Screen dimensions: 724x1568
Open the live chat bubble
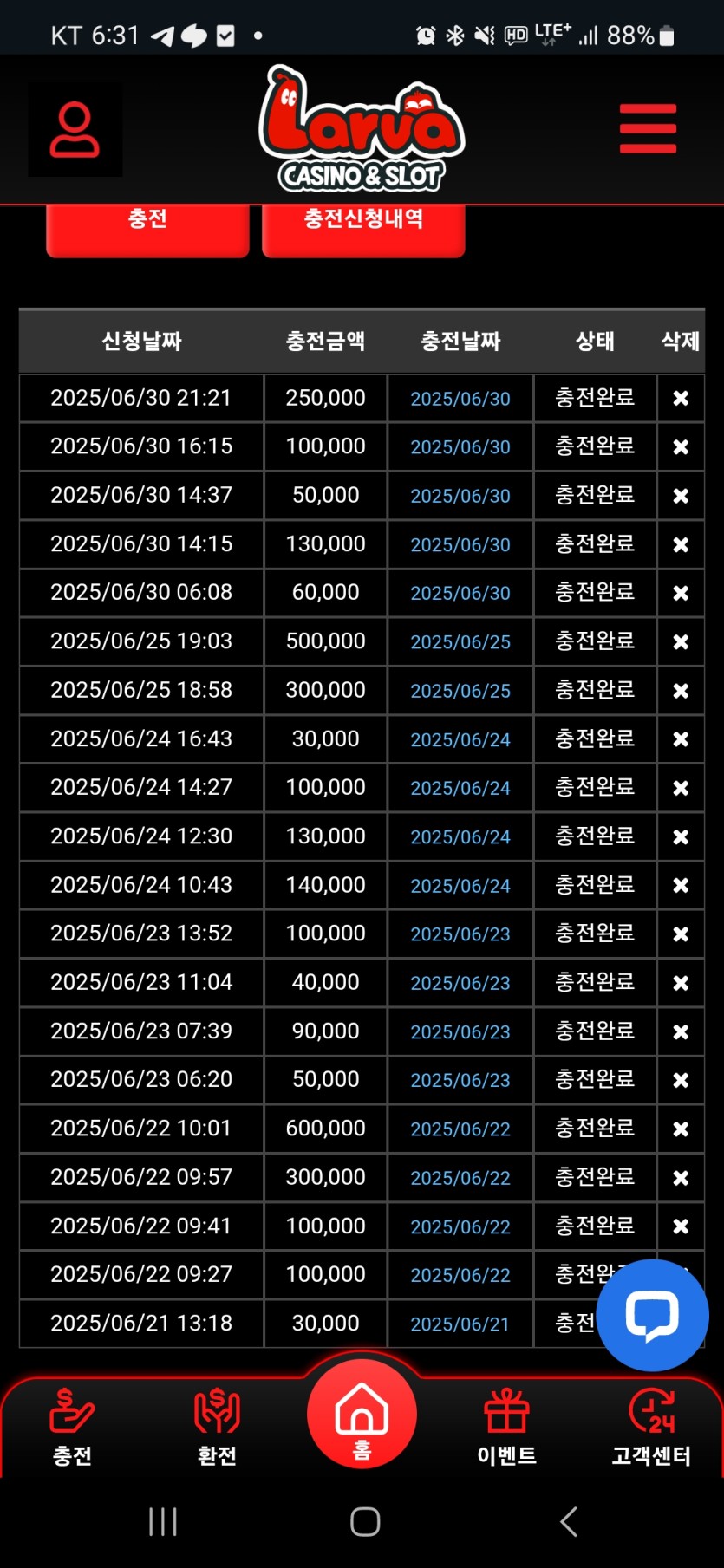tap(652, 1315)
